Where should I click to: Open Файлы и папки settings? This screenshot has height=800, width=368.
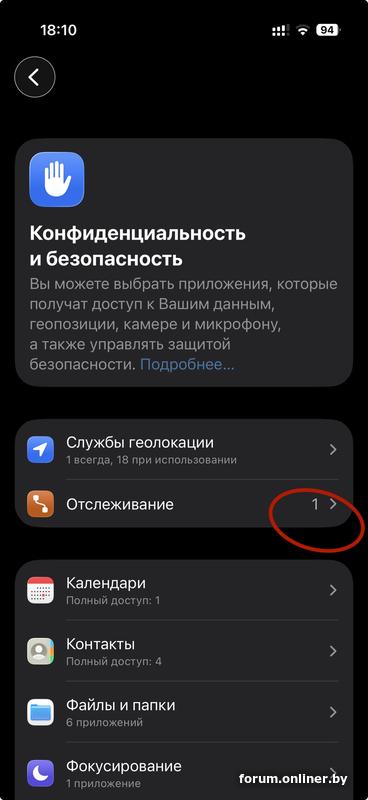[184, 712]
